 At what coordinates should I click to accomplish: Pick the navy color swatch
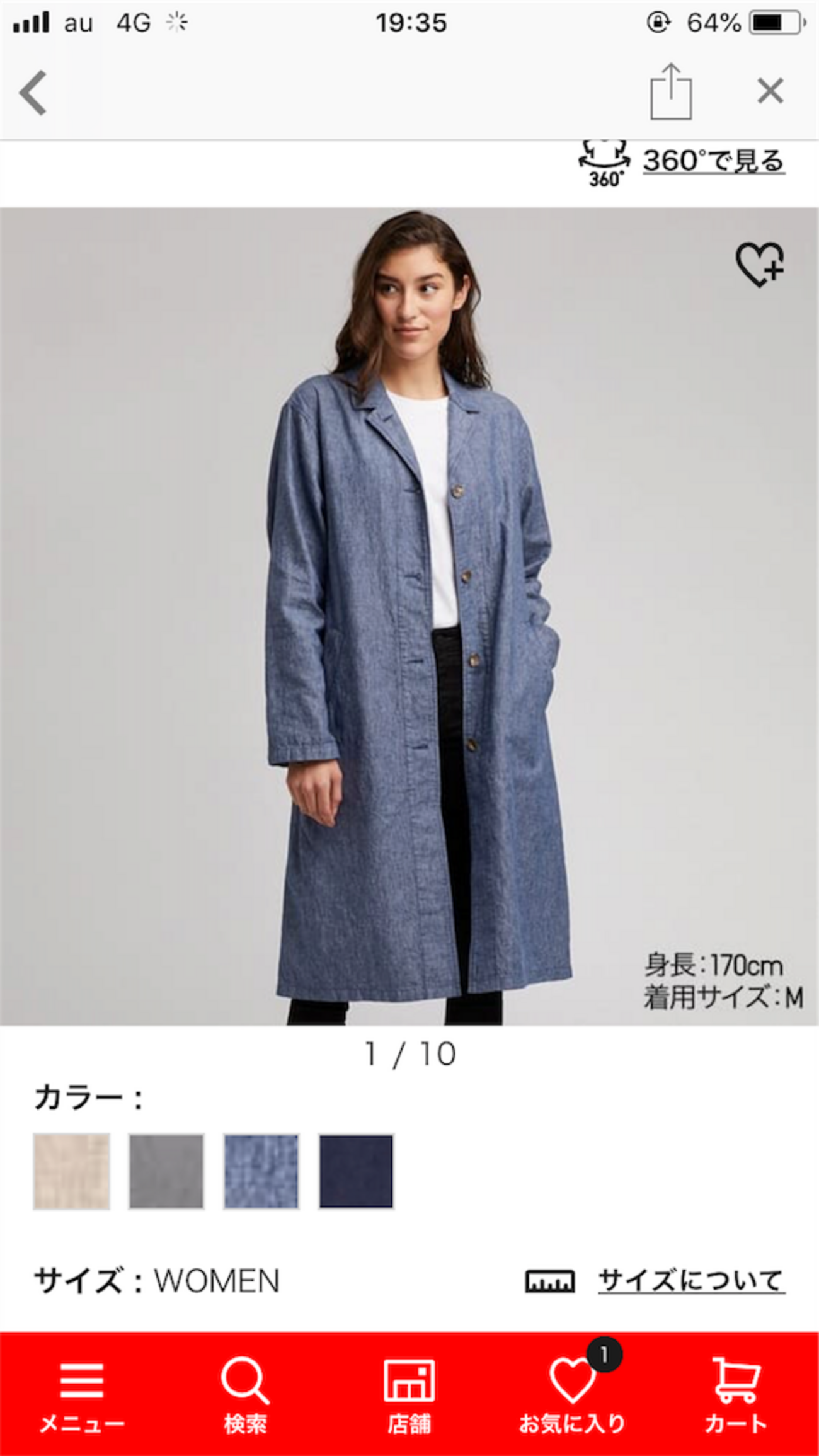click(356, 1171)
